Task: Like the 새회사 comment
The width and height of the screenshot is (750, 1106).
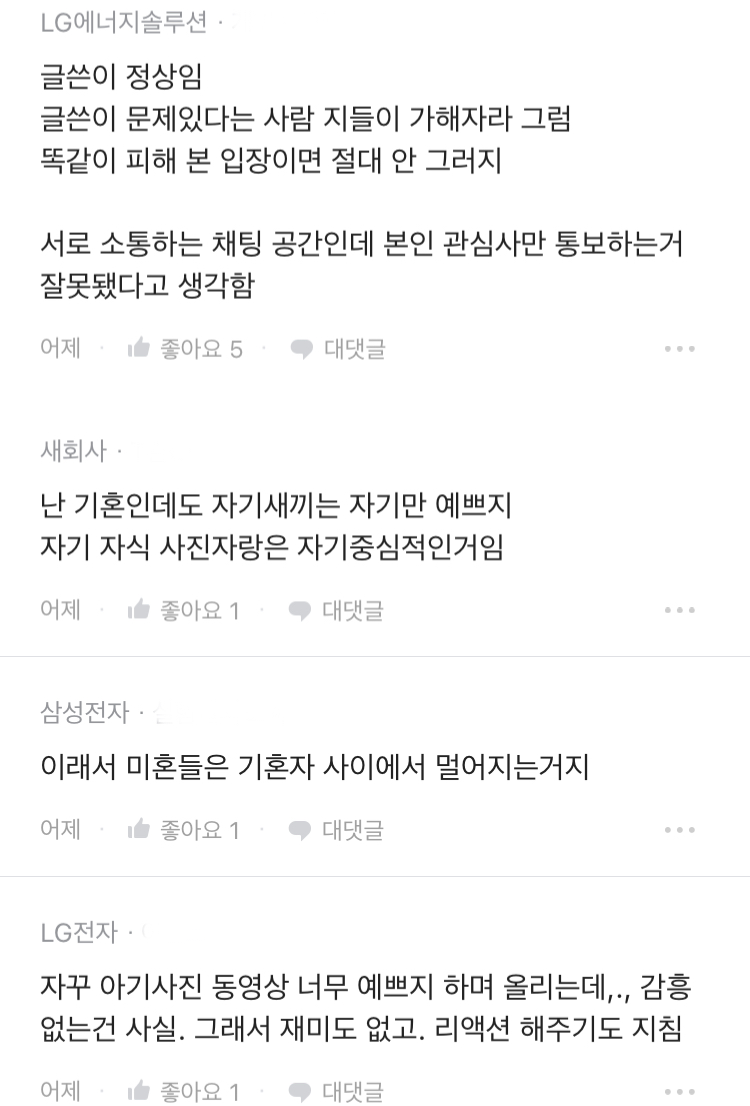Action: coord(184,610)
